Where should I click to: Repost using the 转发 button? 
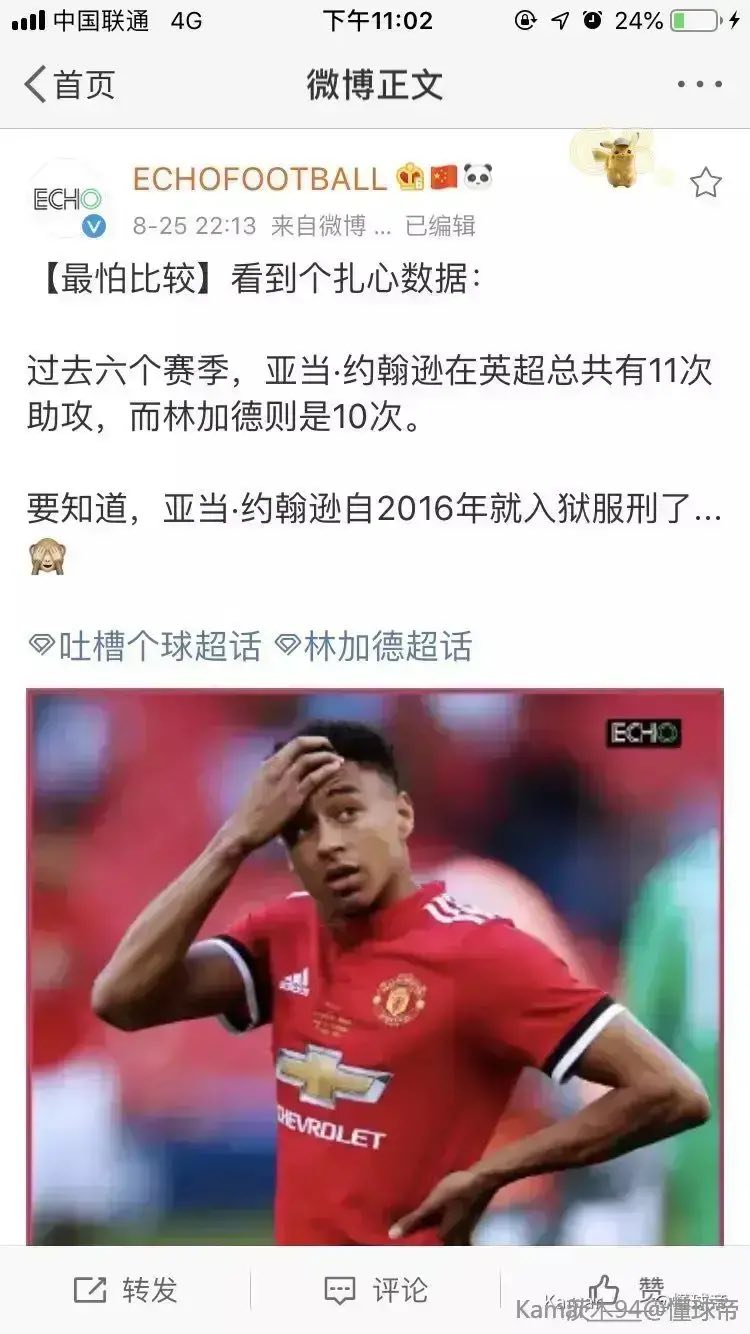(x=125, y=1290)
